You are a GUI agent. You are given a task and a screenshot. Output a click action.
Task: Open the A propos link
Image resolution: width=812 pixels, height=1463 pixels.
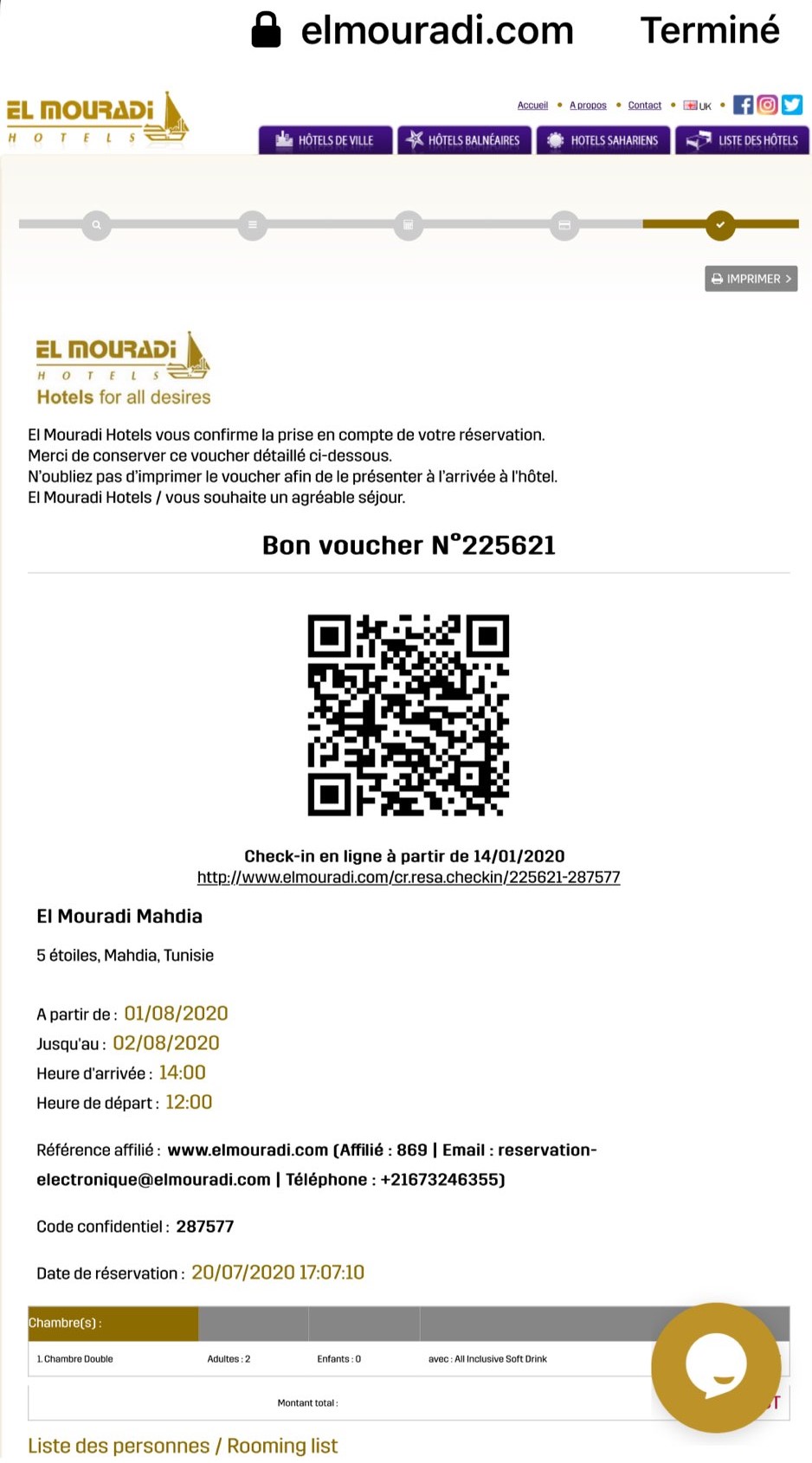[x=588, y=106]
